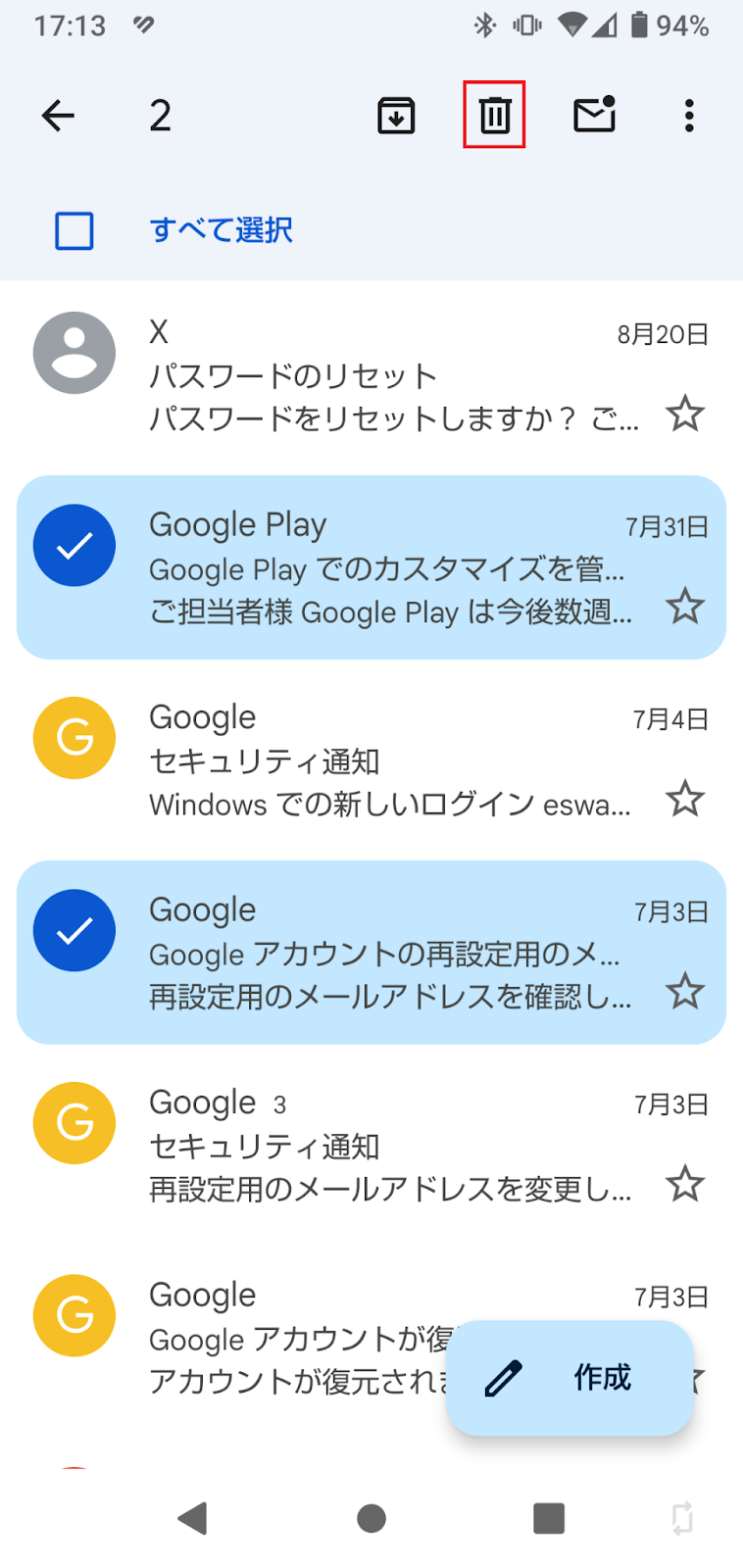
Task: Open the three-dot overflow menu
Action: (x=689, y=116)
